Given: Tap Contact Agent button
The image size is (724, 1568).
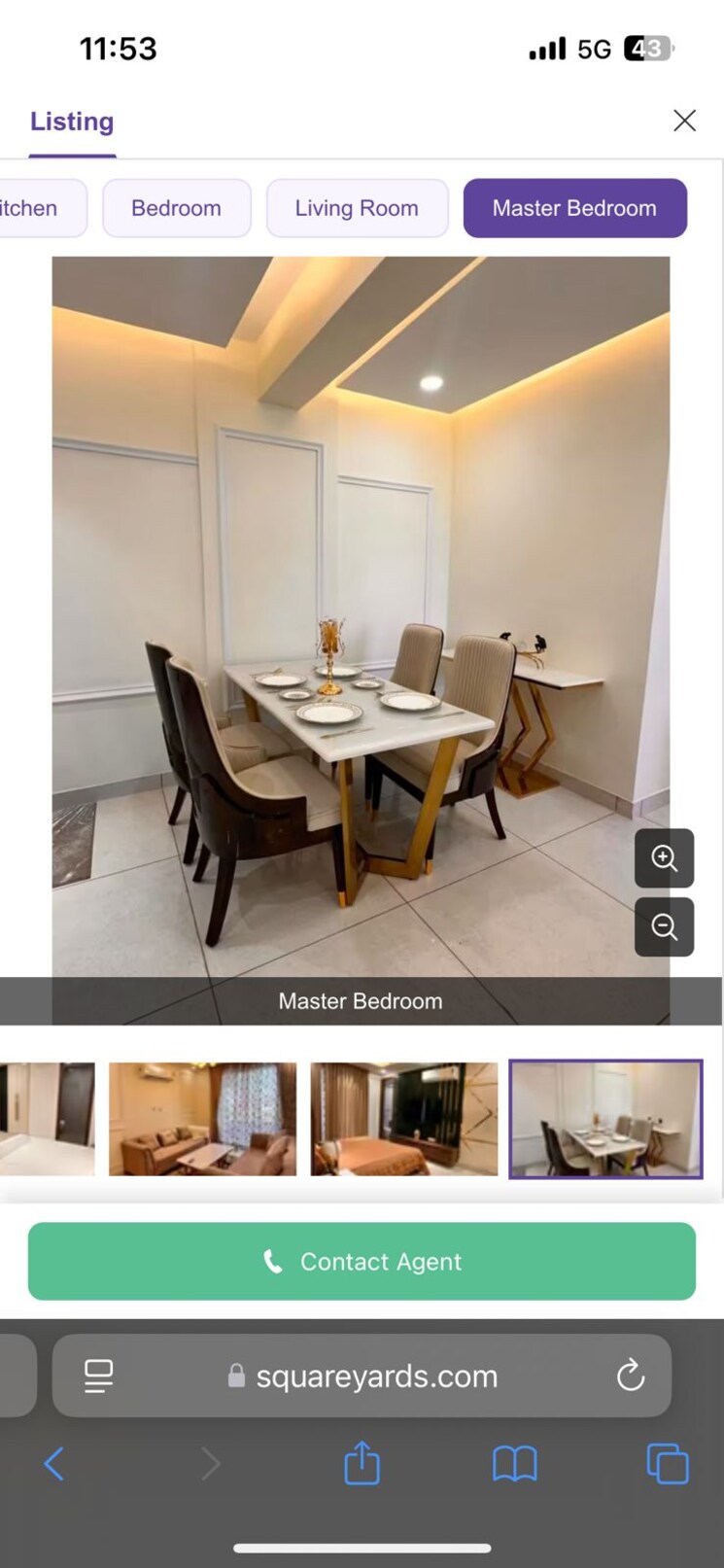Looking at the screenshot, I should 362,1261.
